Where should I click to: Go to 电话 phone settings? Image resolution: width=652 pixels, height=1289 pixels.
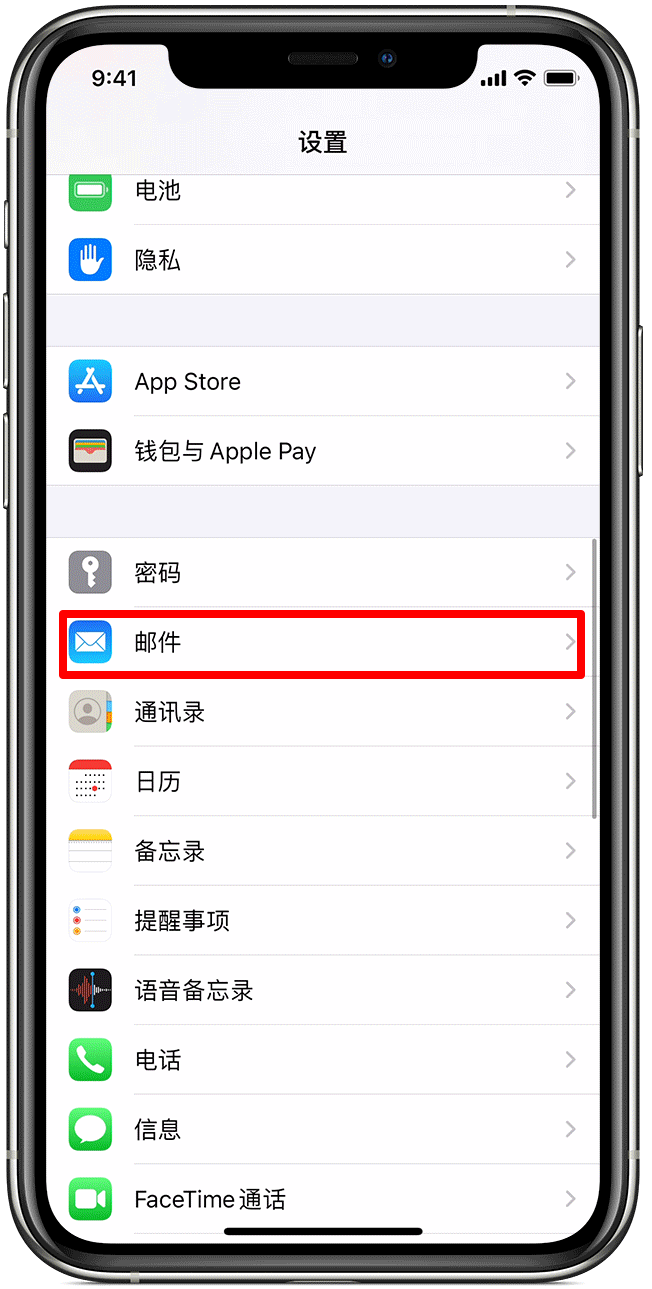(320, 1060)
